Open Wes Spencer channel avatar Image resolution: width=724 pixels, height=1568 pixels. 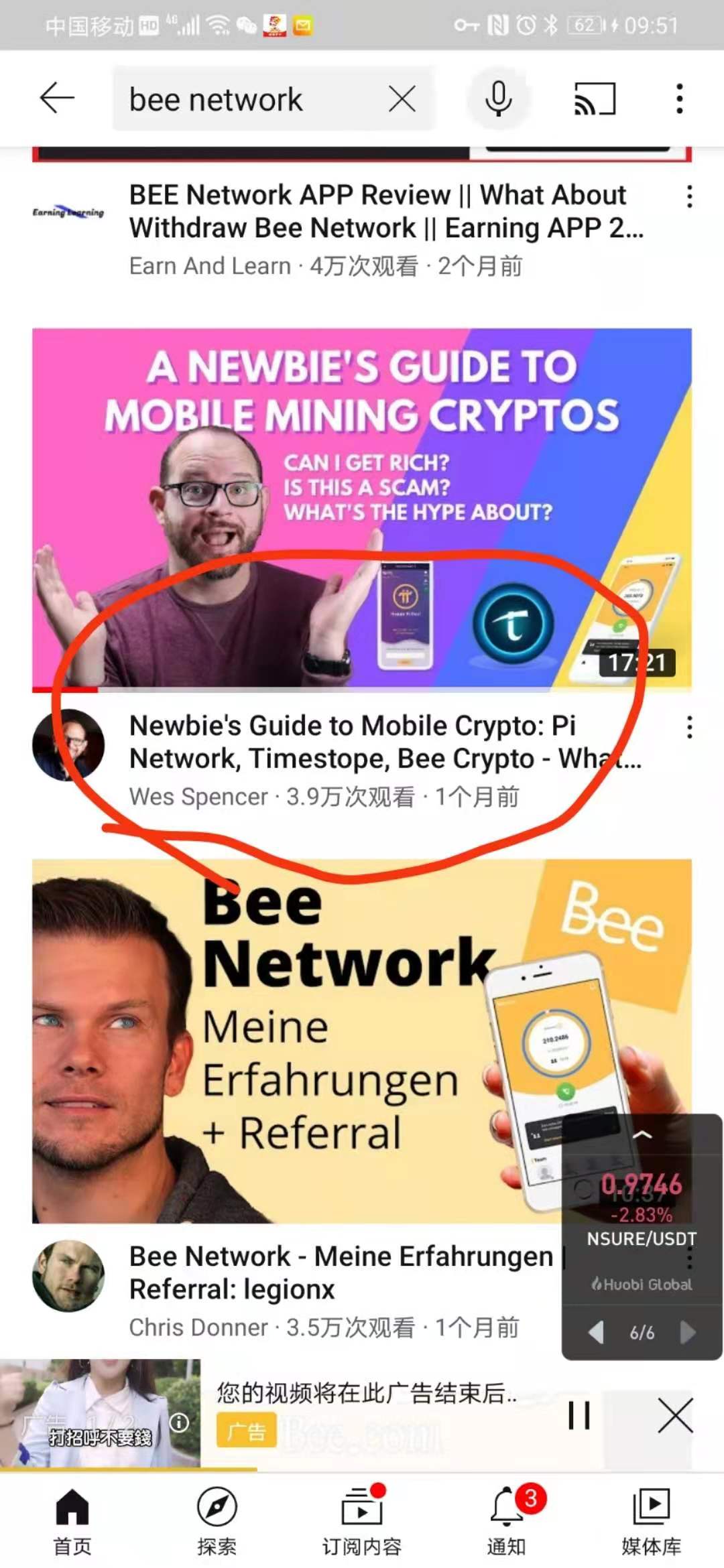tap(68, 744)
